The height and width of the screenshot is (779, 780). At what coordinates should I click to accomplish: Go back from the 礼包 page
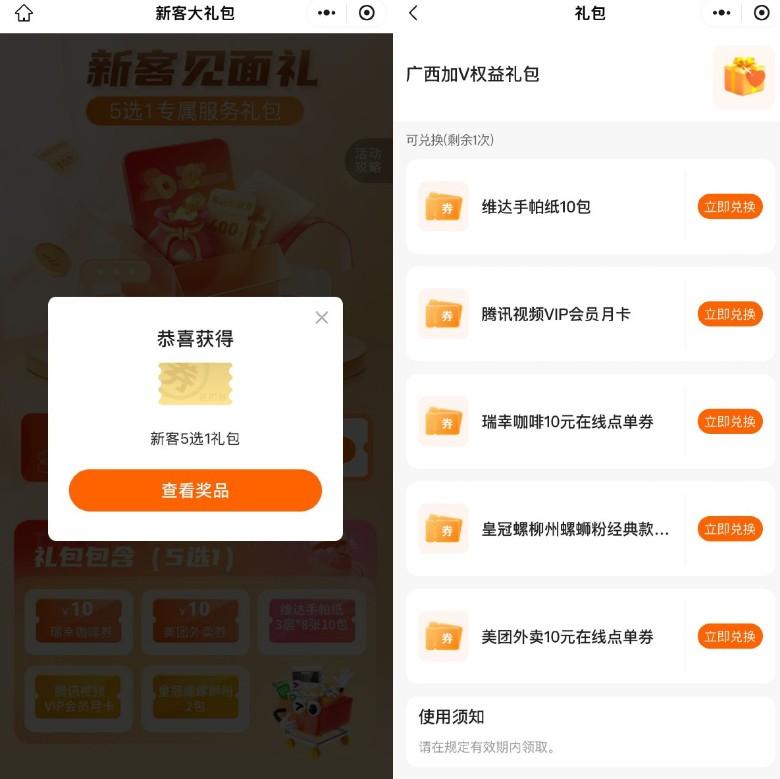click(x=414, y=13)
